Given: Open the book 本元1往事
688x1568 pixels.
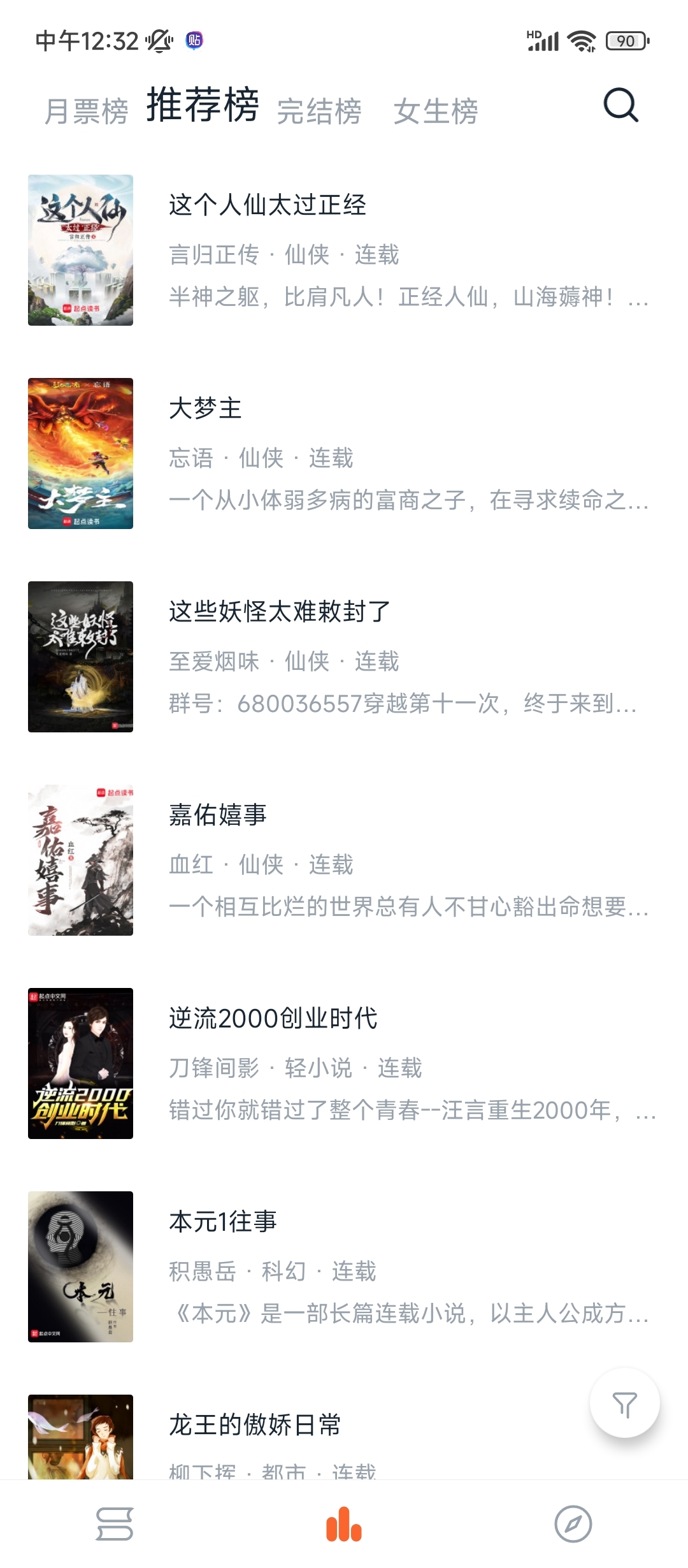Looking at the screenshot, I should point(344,1267).
